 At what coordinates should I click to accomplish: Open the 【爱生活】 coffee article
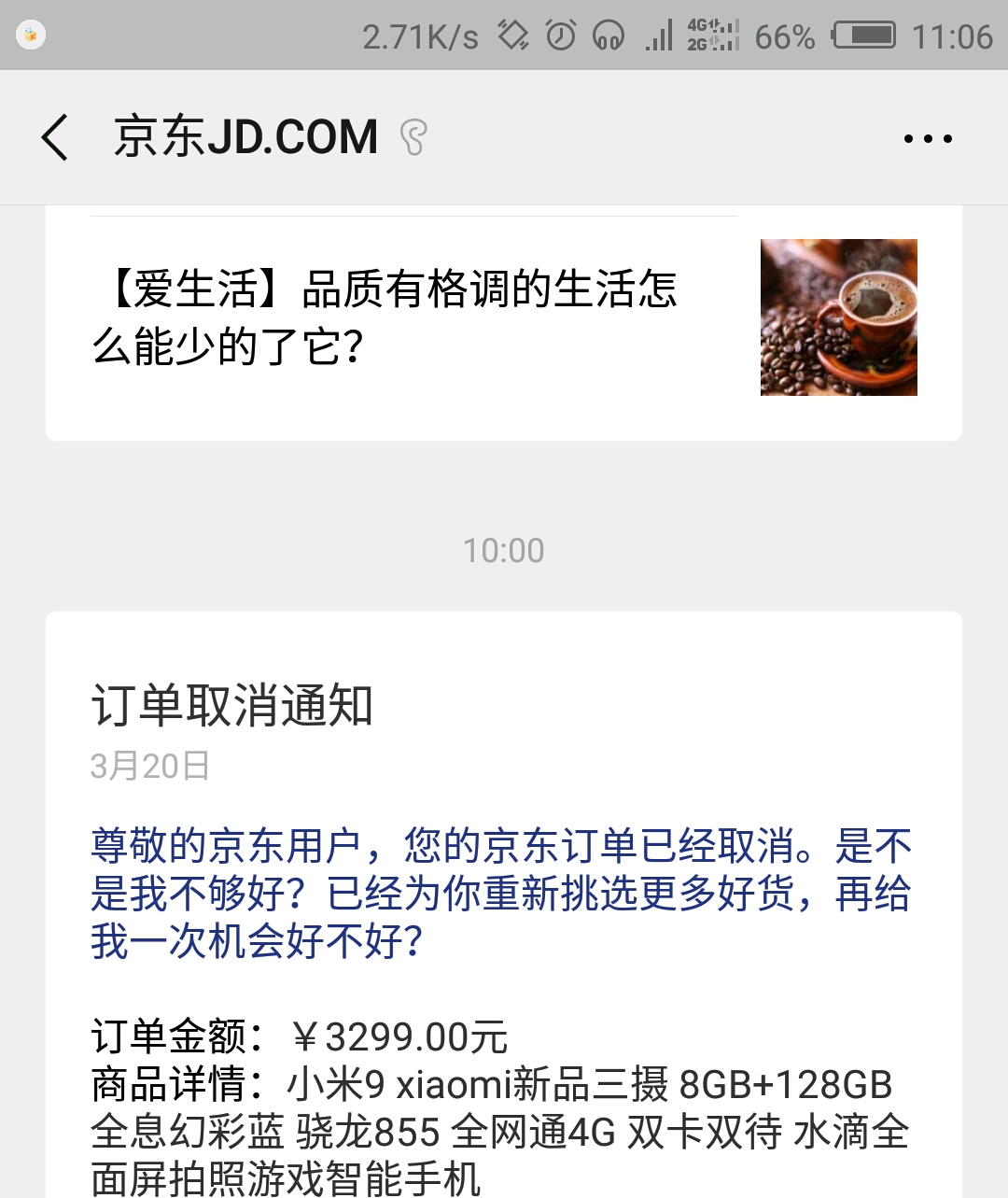coord(383,317)
